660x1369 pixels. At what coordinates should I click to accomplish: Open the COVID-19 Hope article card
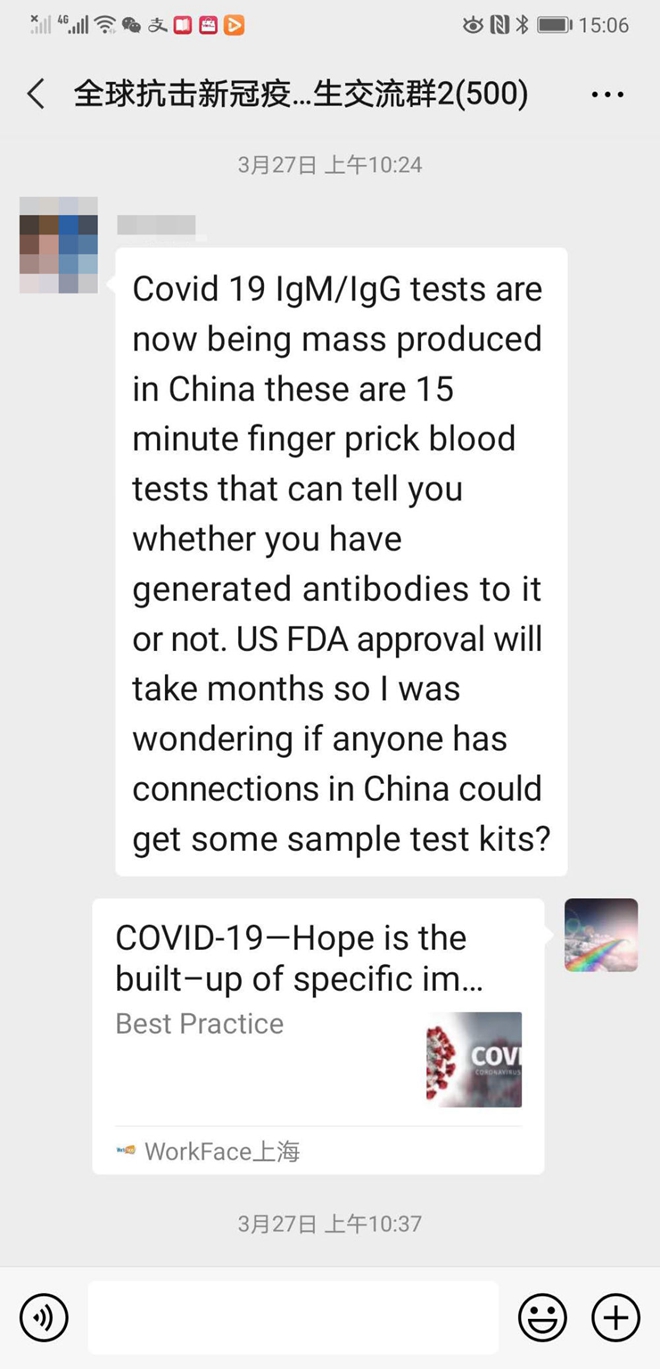click(318, 1035)
